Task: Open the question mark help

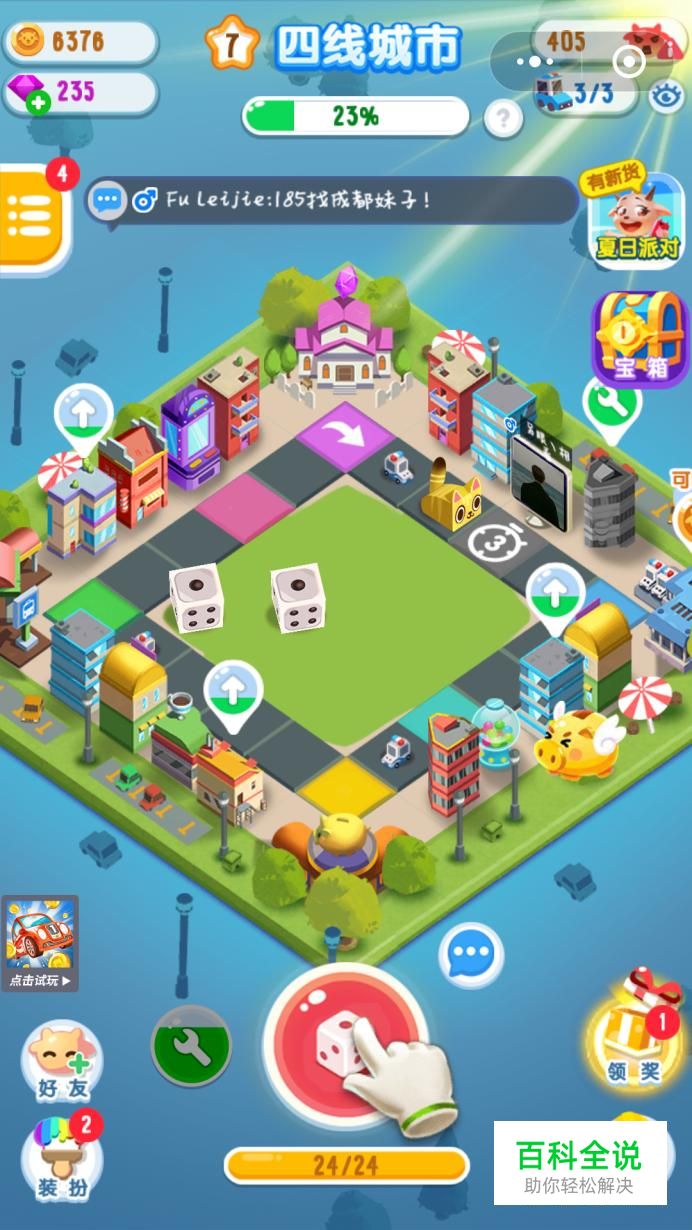Action: (x=503, y=120)
